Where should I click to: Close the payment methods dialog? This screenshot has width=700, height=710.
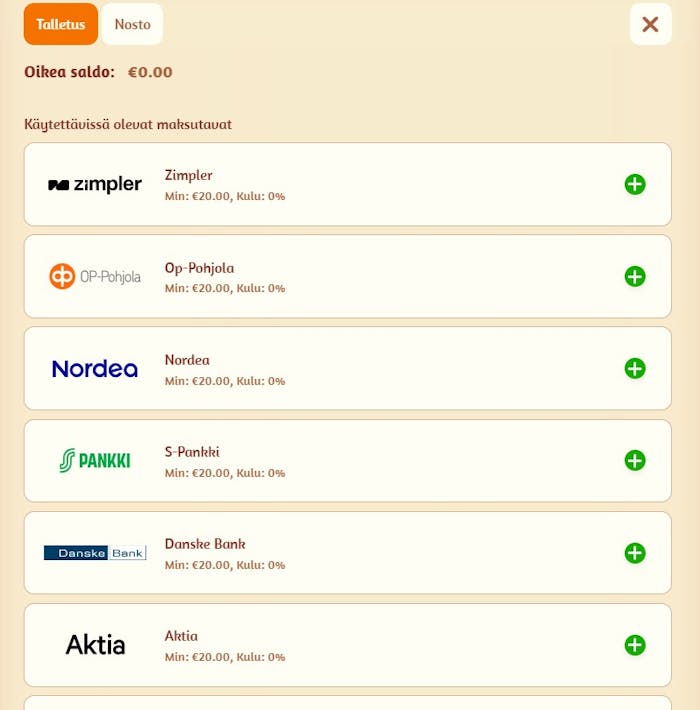coord(650,24)
